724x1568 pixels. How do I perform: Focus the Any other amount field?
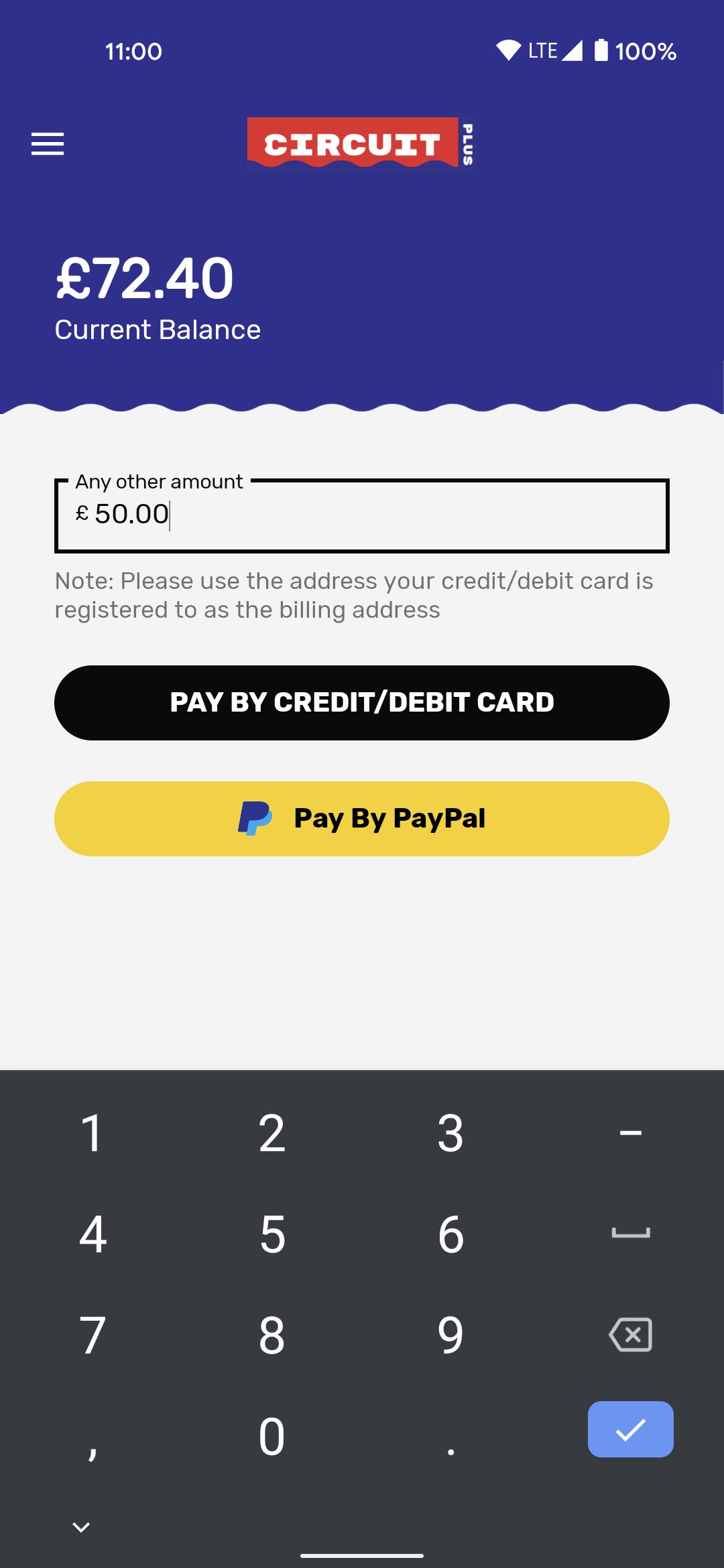tap(362, 515)
